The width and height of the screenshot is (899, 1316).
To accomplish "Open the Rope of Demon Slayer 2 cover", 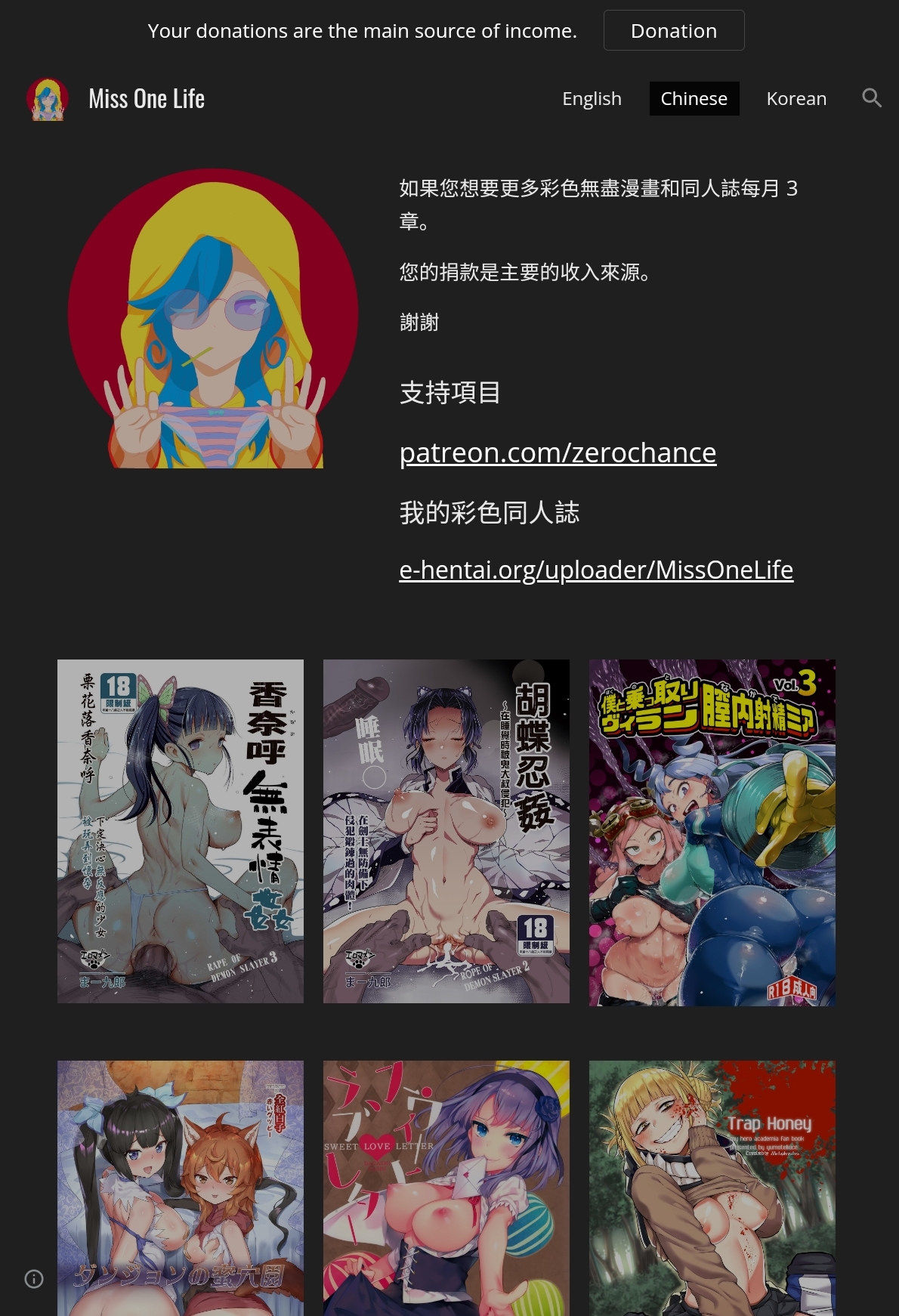I will [x=446, y=831].
